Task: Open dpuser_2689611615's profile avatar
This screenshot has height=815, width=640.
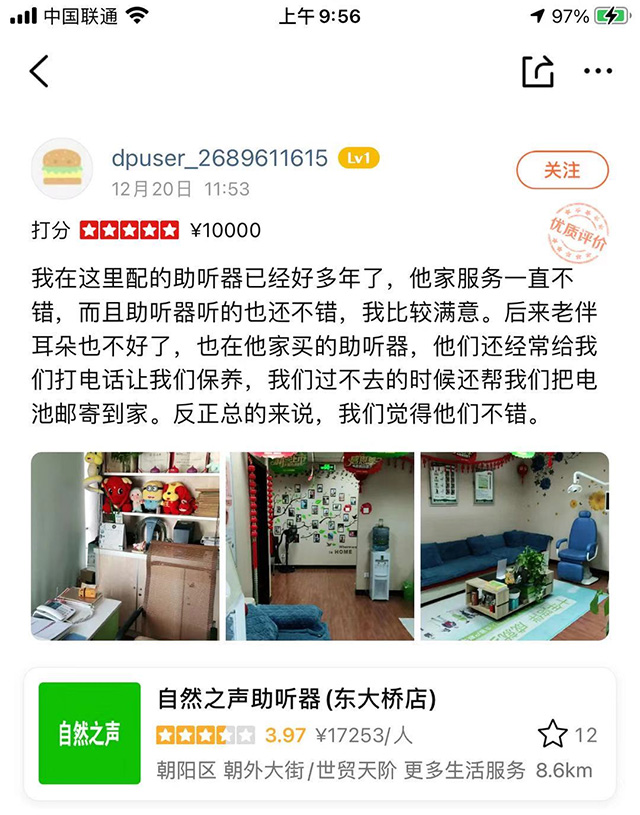Action: tap(62, 168)
